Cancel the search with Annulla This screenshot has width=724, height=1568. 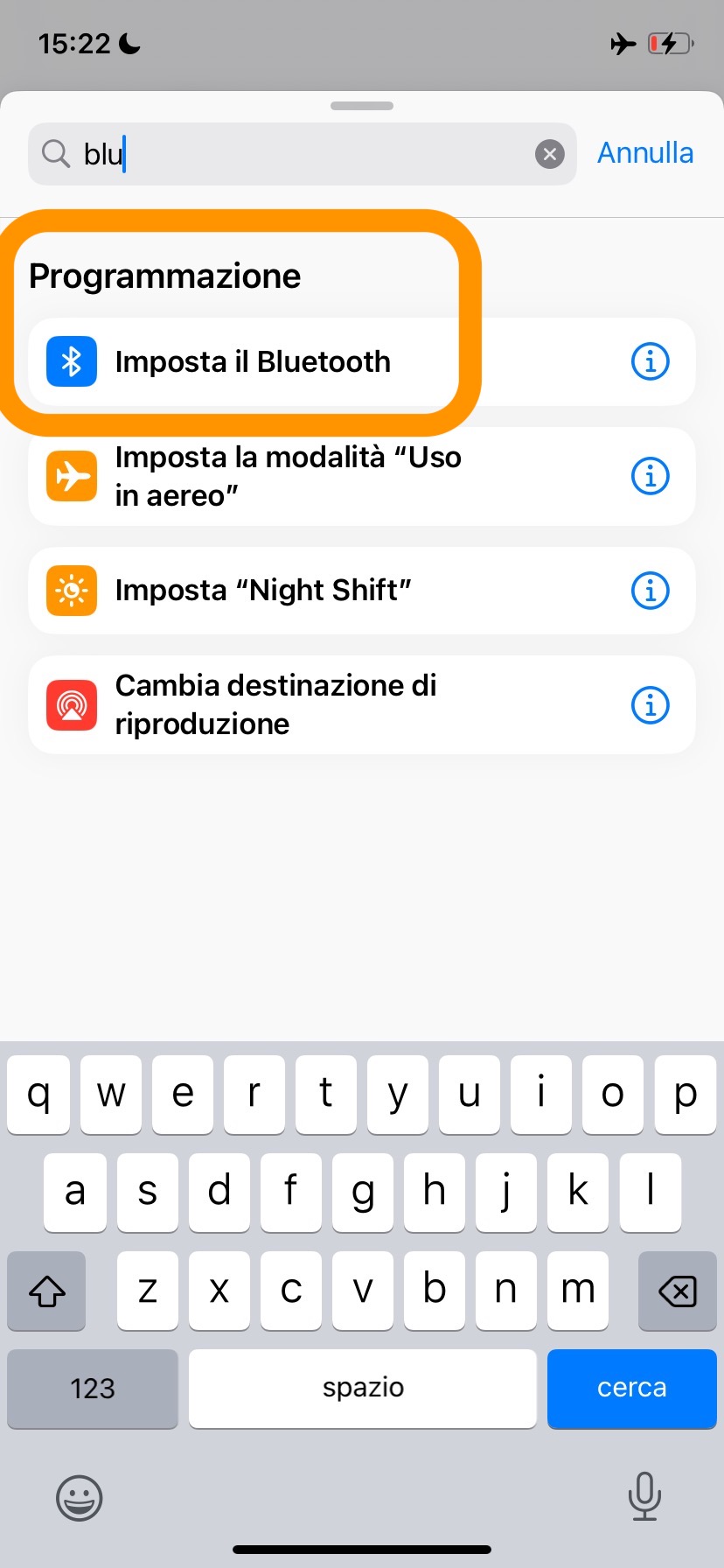pyautogui.click(x=644, y=153)
